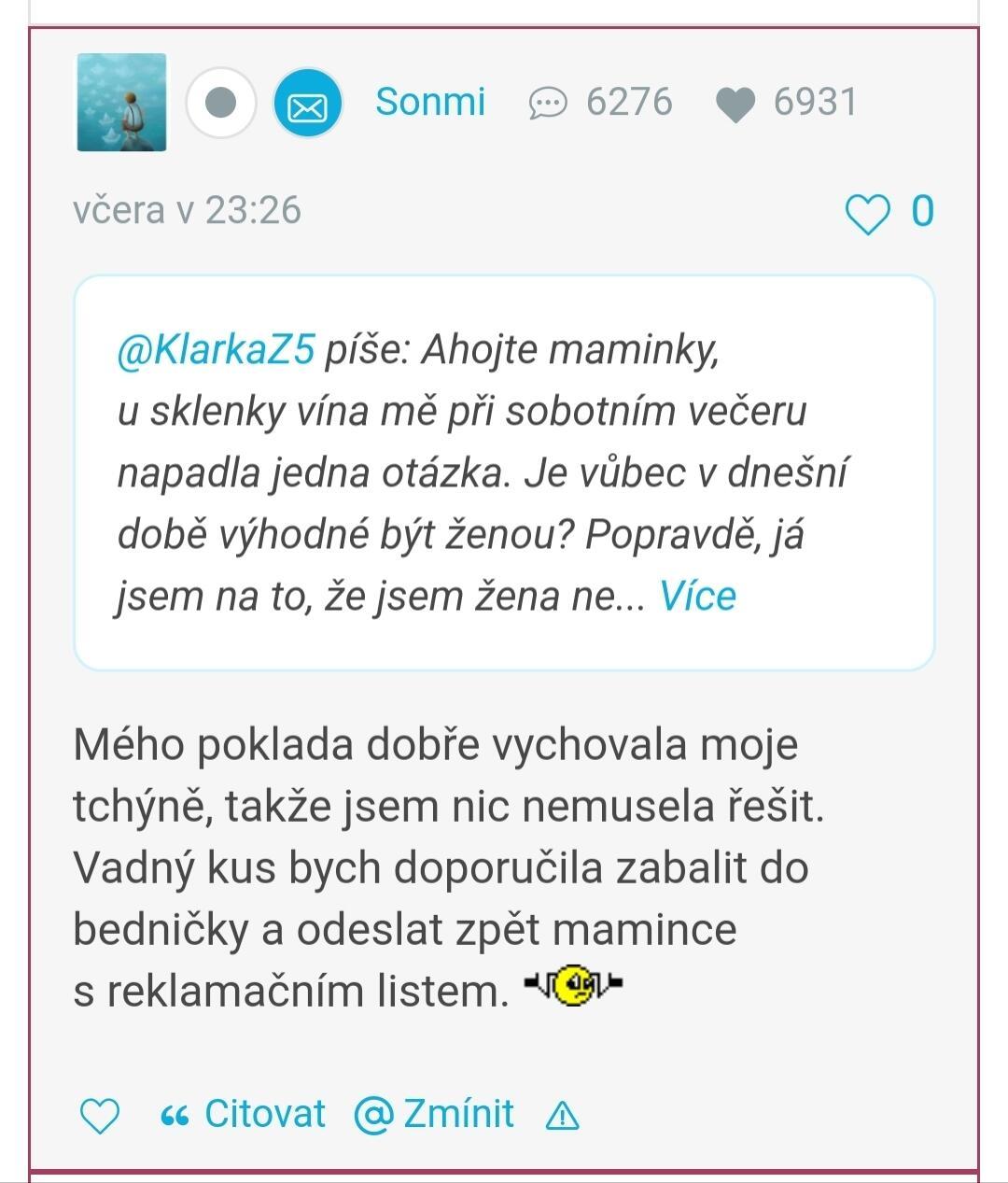
Task: Mention the author with Zmínit
Action: [x=435, y=1114]
